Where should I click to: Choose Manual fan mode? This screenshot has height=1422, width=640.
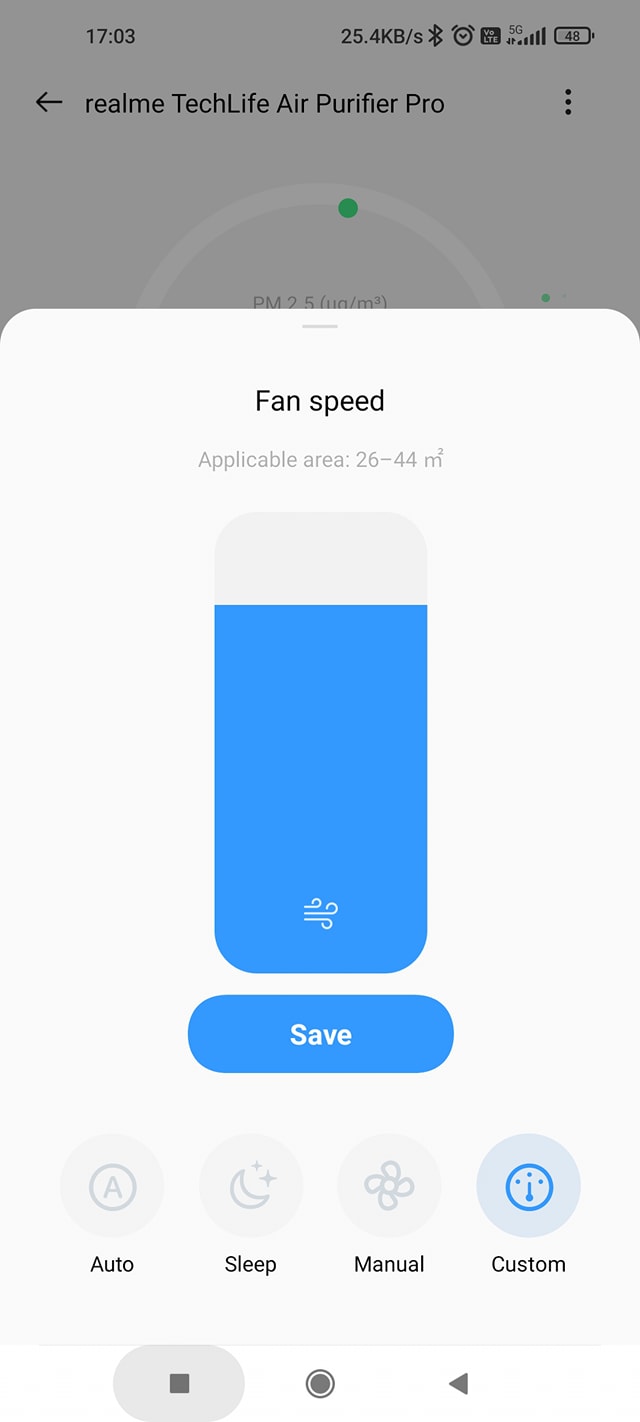pos(389,1187)
